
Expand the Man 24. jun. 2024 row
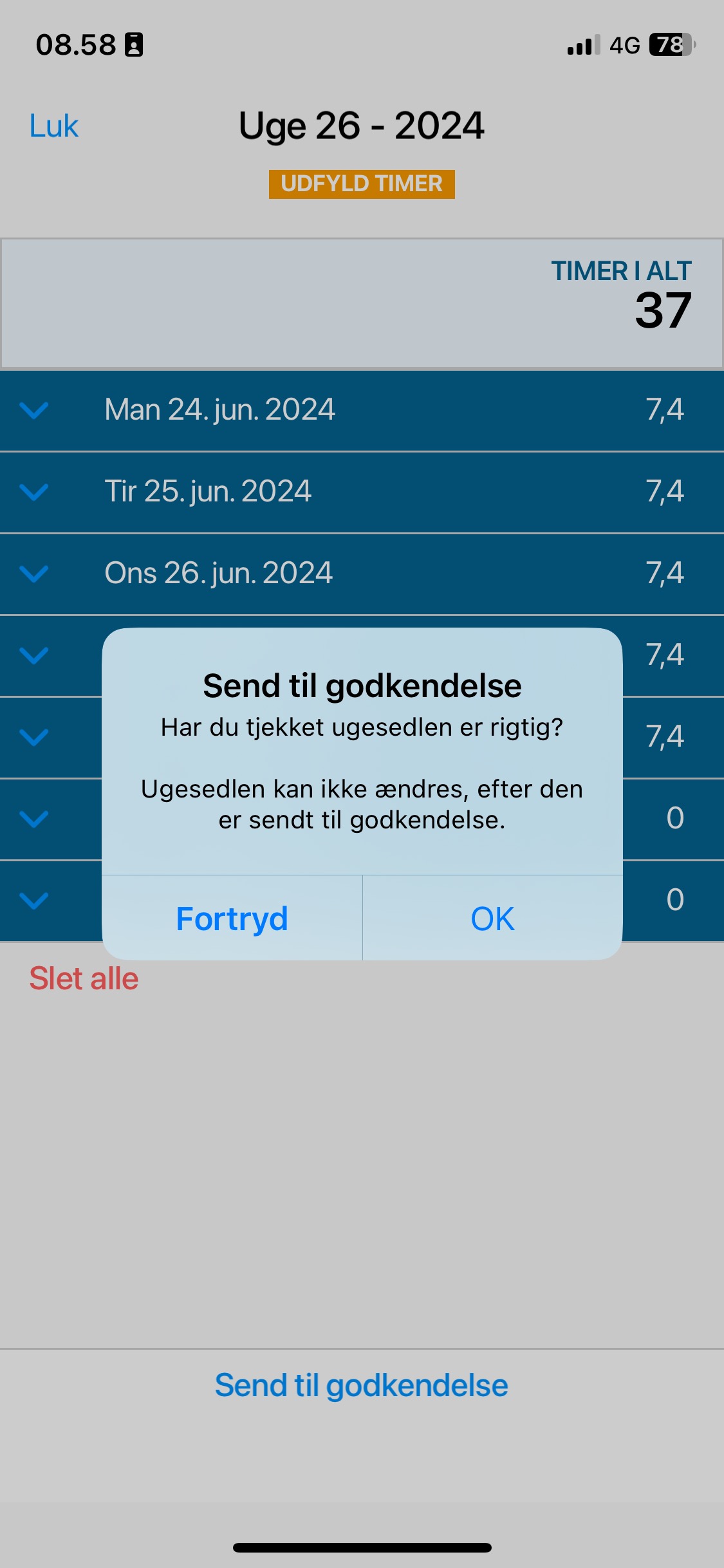(x=362, y=410)
